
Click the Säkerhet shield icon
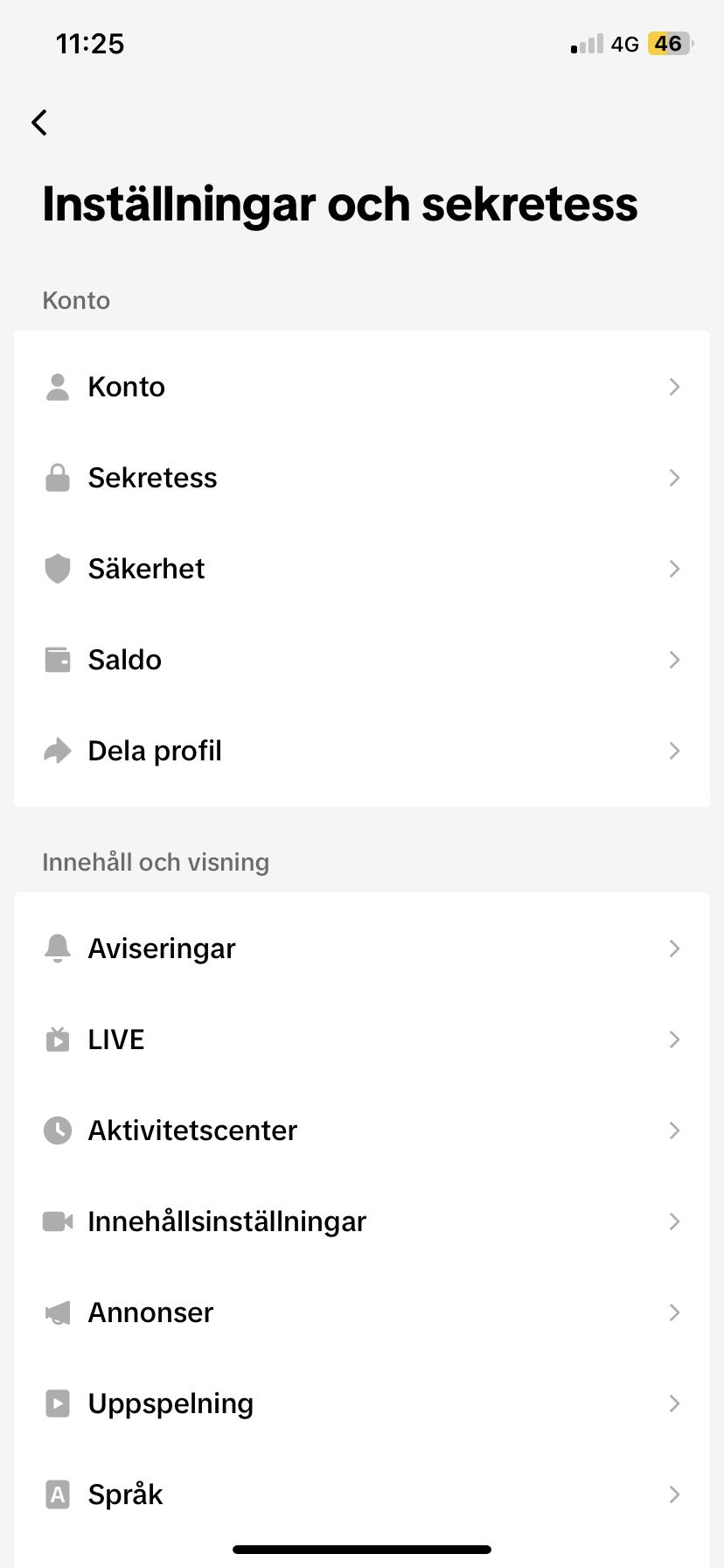pyautogui.click(x=57, y=568)
